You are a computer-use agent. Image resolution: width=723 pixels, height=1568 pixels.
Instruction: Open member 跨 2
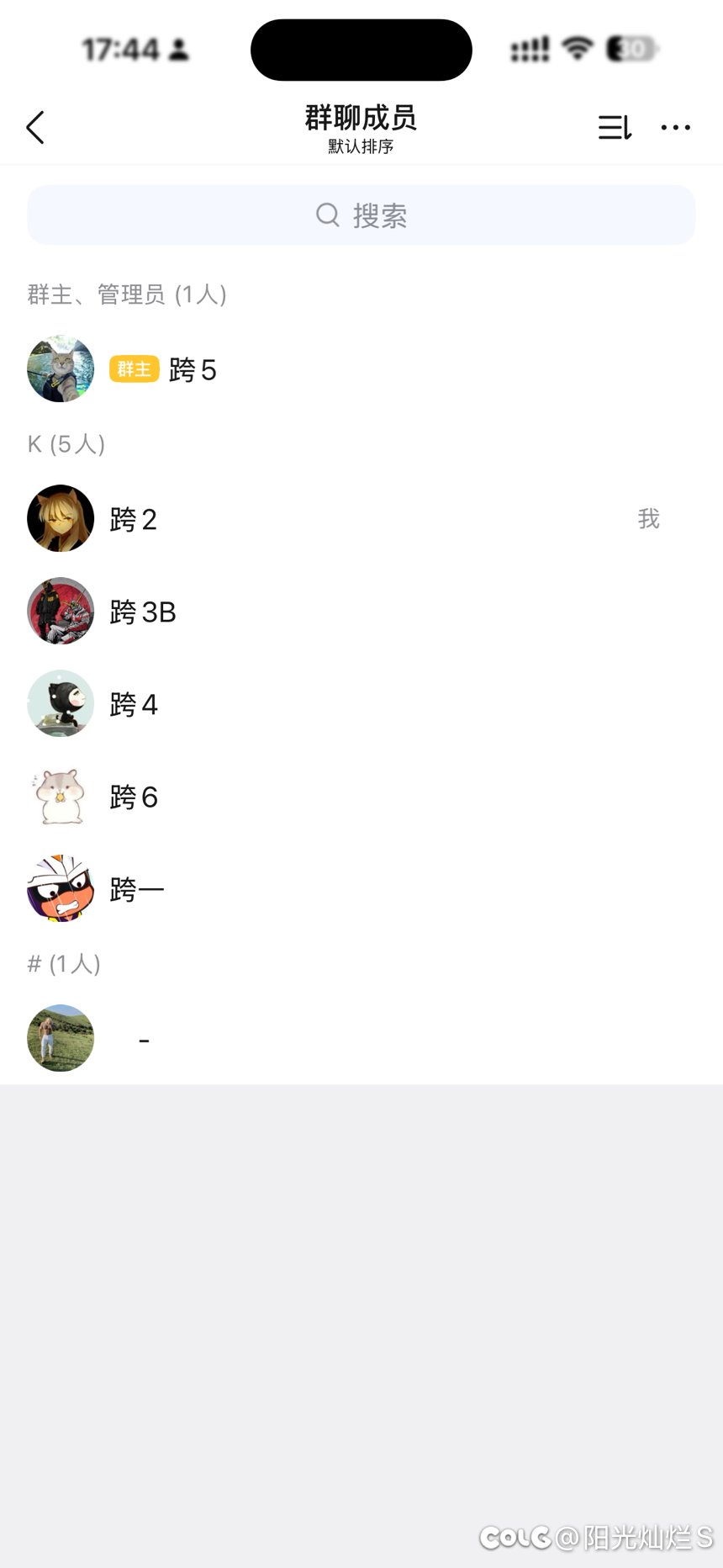[133, 519]
